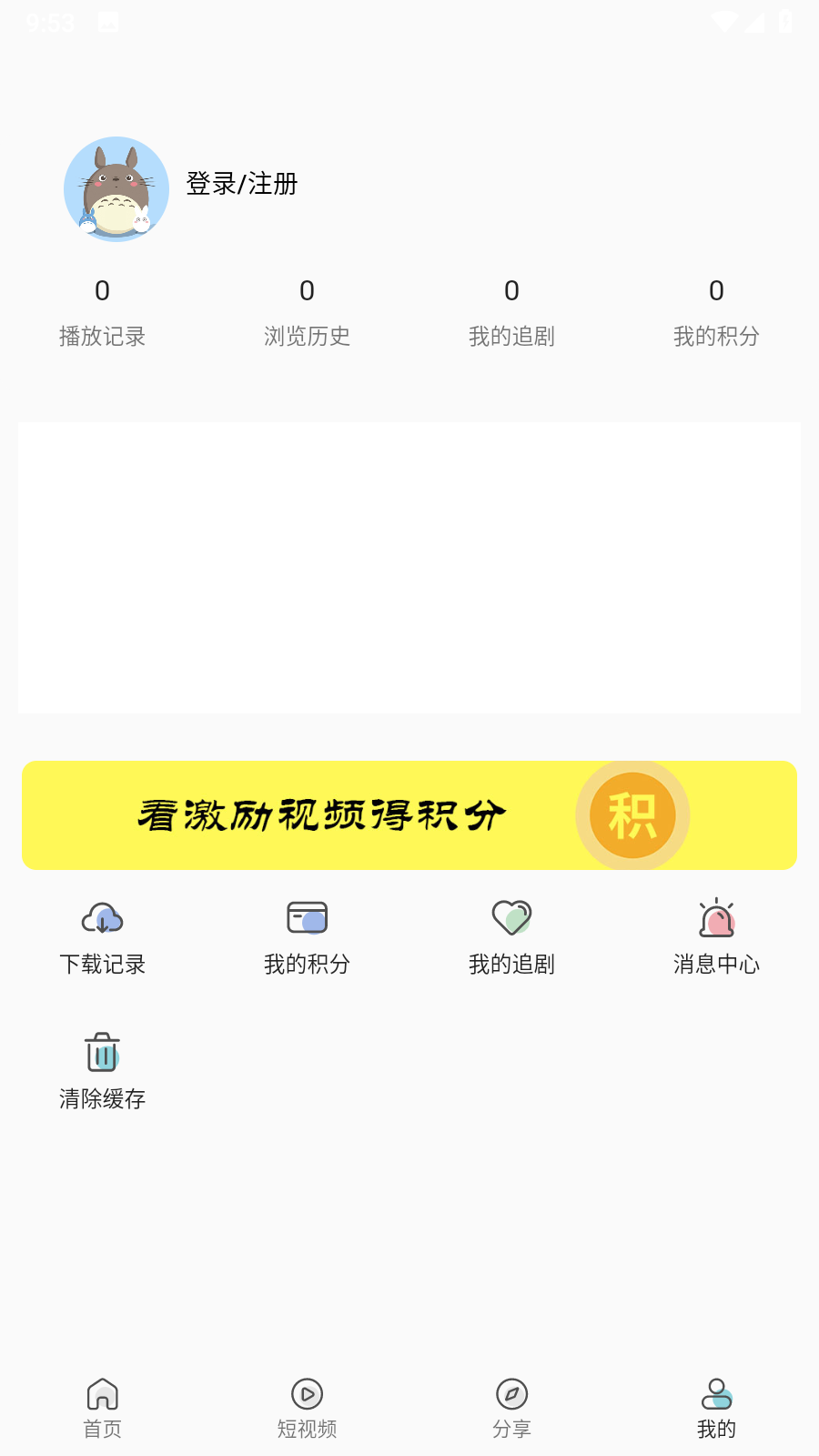This screenshot has height=1456, width=819.
Task: Select the 我的 tab
Action: click(716, 1408)
